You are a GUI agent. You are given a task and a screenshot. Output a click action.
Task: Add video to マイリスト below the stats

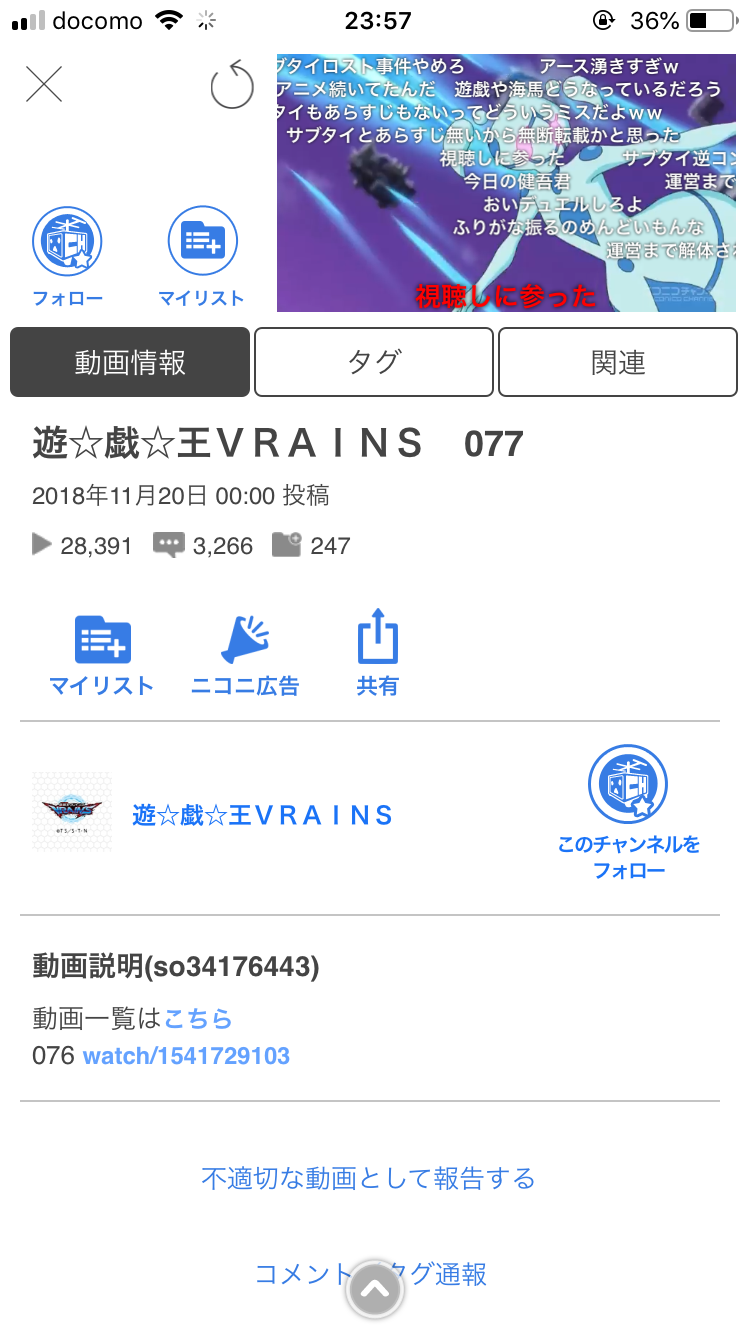point(102,655)
